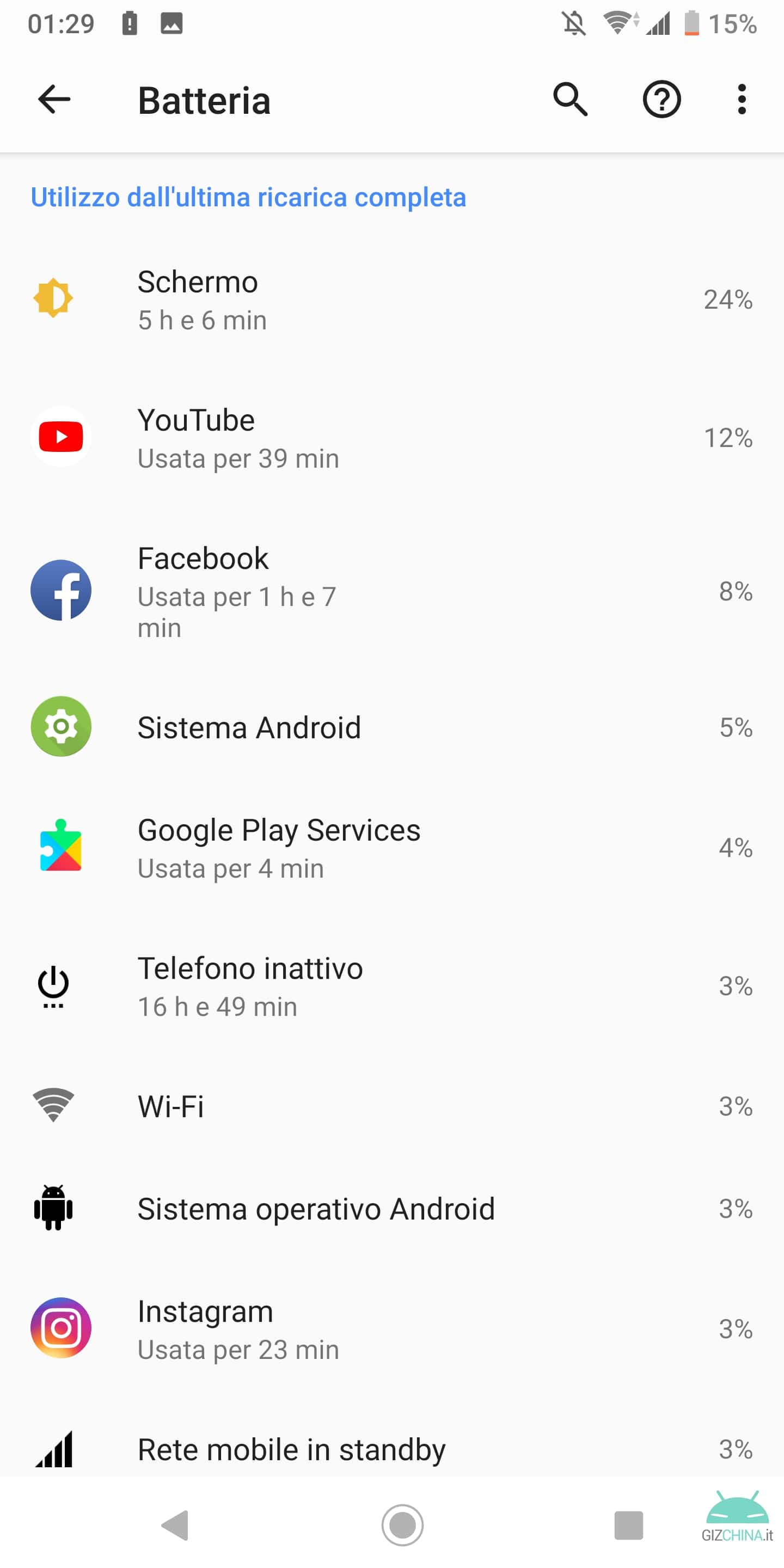This screenshot has width=784, height=1568.
Task: Open the help question mark icon
Action: (661, 99)
